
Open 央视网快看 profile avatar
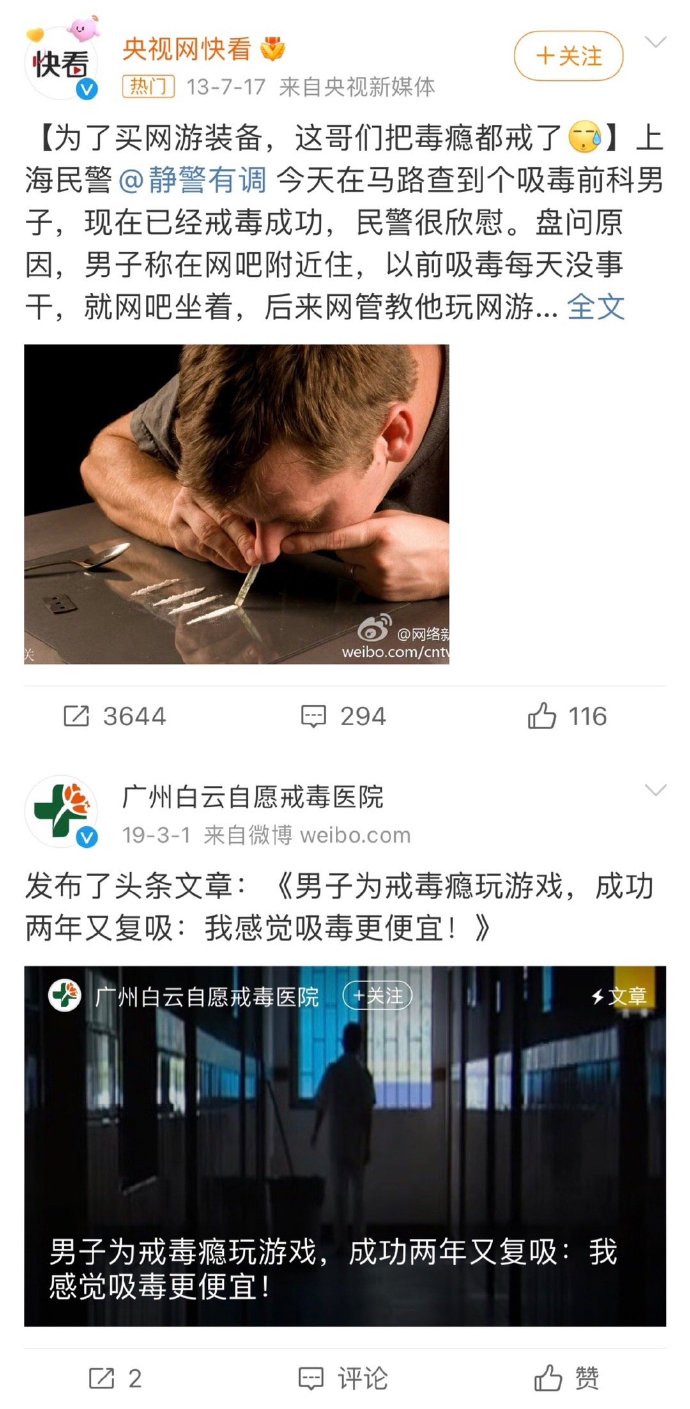62,62
